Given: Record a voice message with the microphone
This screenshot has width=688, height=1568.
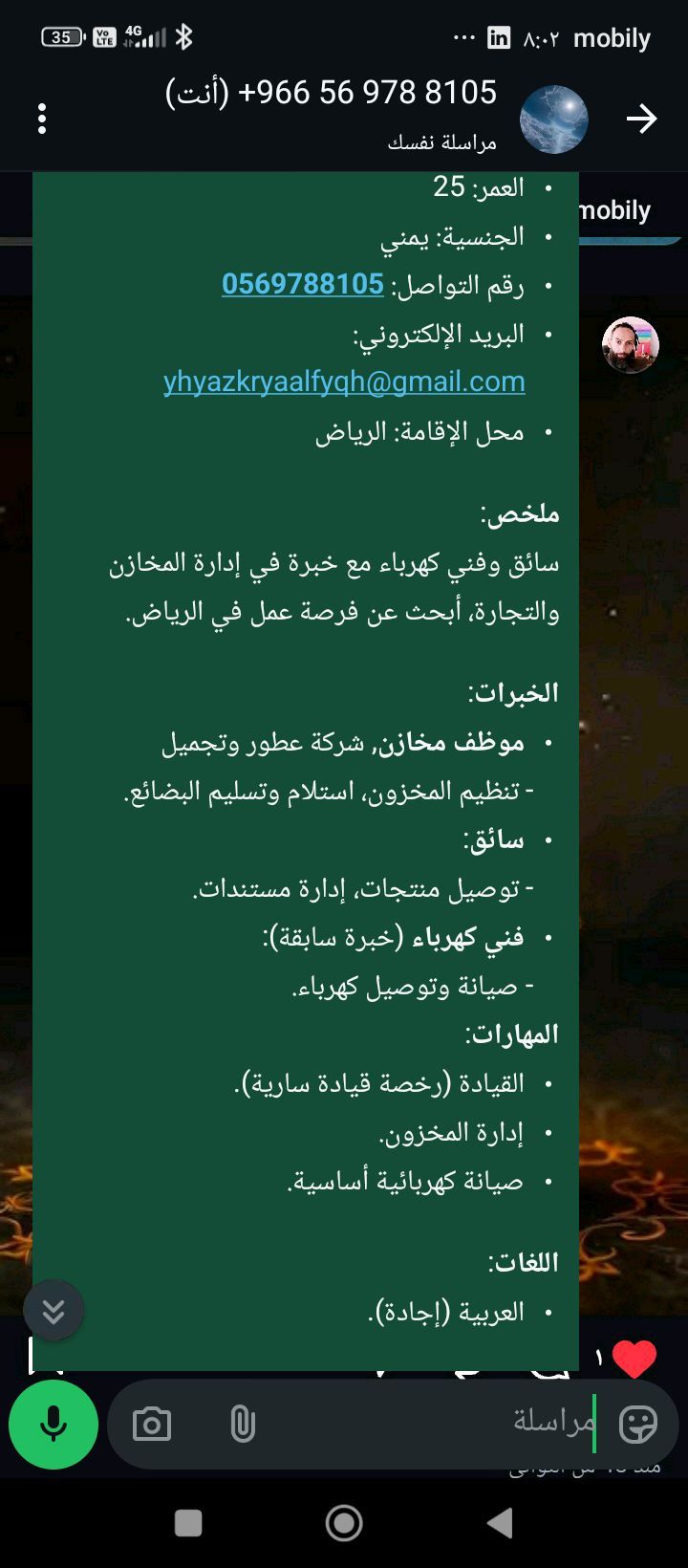Looking at the screenshot, I should tap(54, 1425).
